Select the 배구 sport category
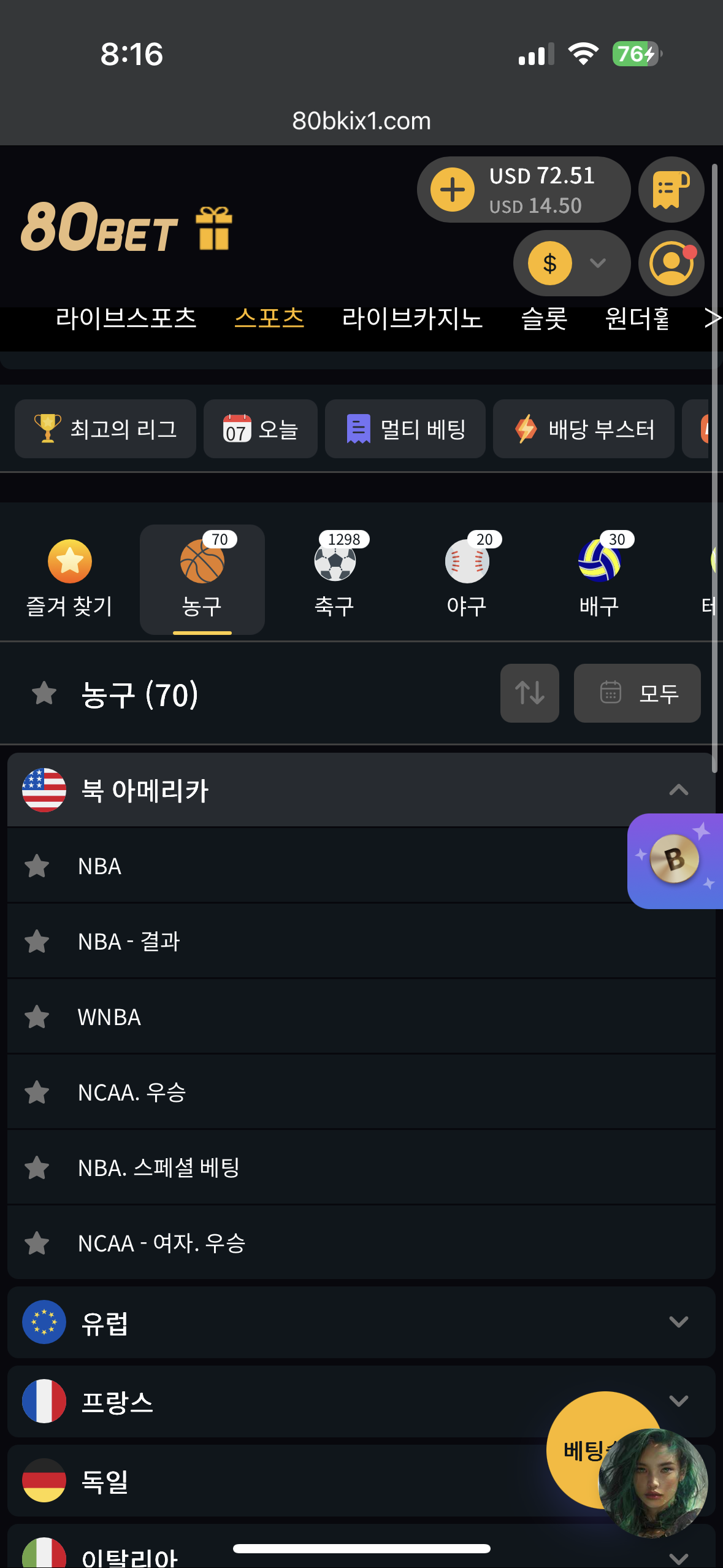Screen dimensions: 723x1568 pyautogui.click(x=600, y=579)
